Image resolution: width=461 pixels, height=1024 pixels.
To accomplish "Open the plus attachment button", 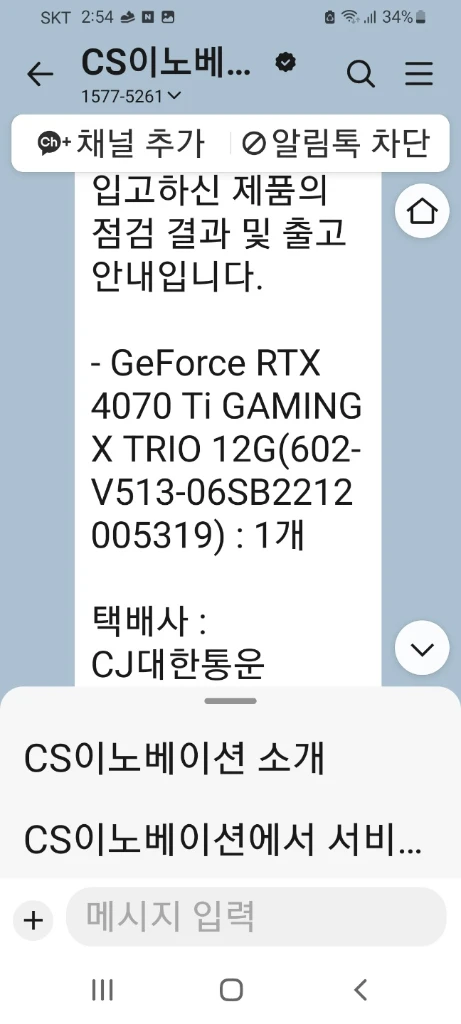I will tap(33, 920).
